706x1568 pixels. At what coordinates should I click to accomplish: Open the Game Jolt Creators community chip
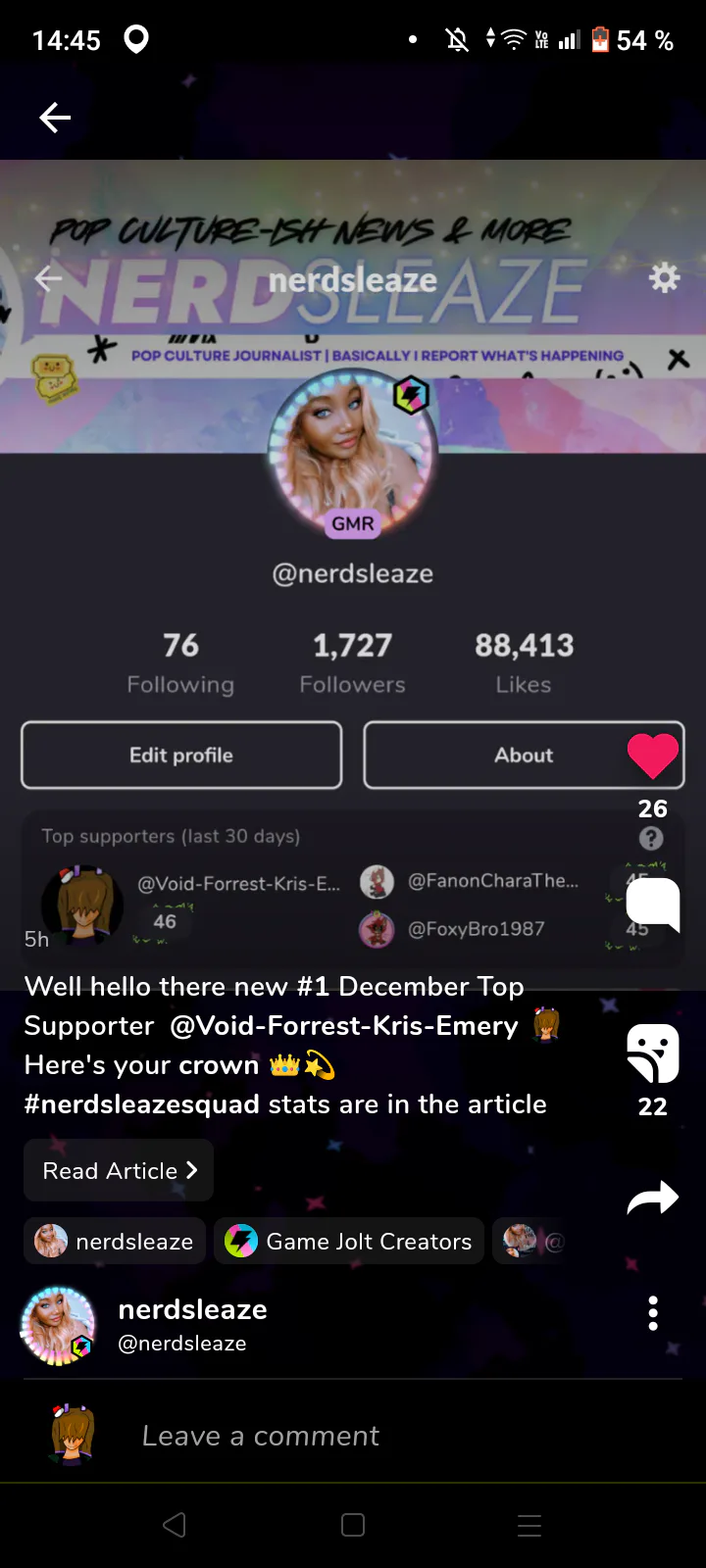tap(349, 1241)
